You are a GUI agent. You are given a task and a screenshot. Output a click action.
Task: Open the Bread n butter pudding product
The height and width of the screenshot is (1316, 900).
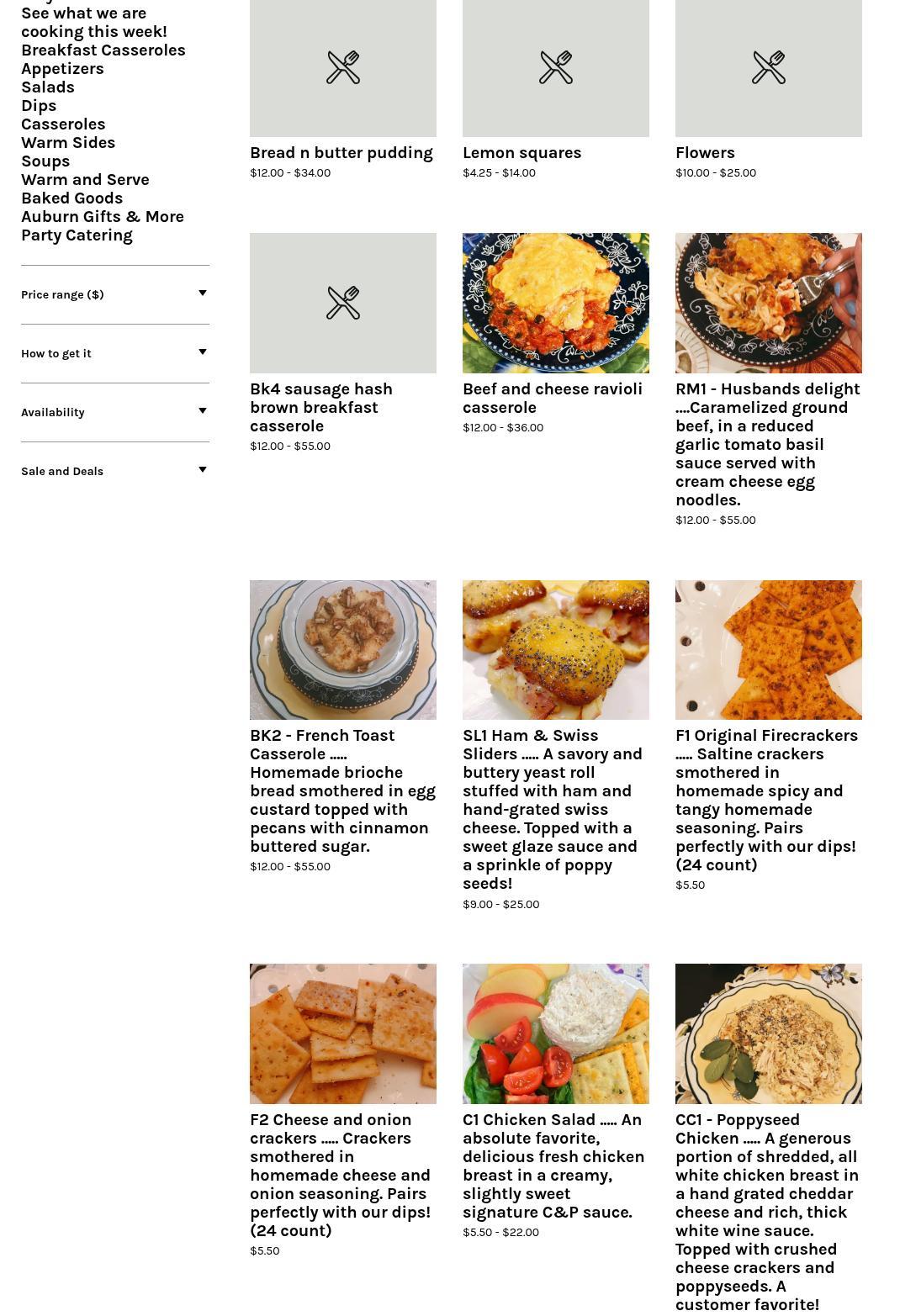(341, 153)
